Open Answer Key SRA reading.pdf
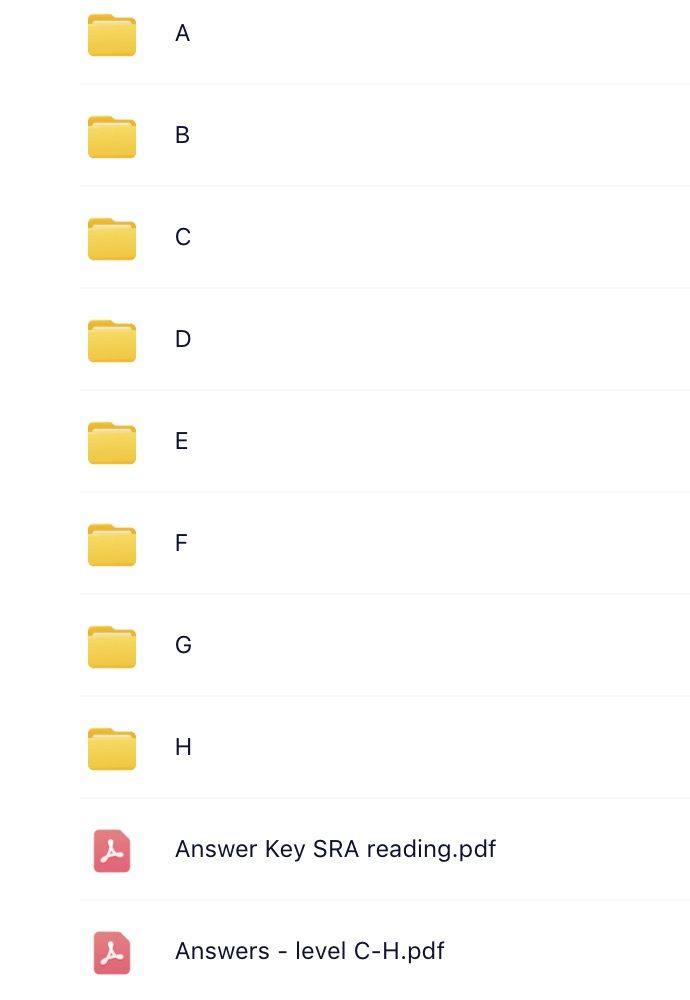 point(335,850)
